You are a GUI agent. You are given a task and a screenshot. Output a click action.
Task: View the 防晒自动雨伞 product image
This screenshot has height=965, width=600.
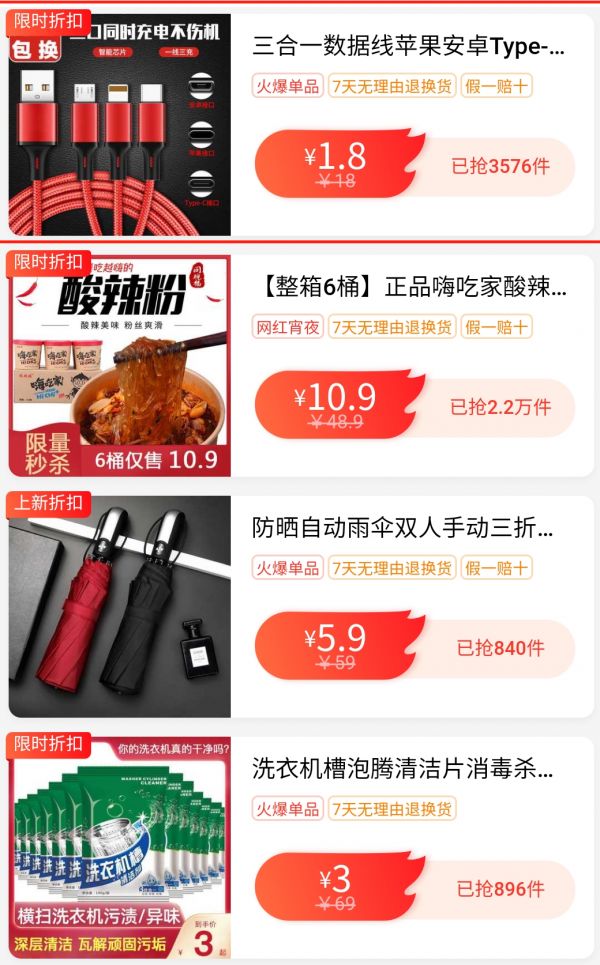(x=120, y=606)
